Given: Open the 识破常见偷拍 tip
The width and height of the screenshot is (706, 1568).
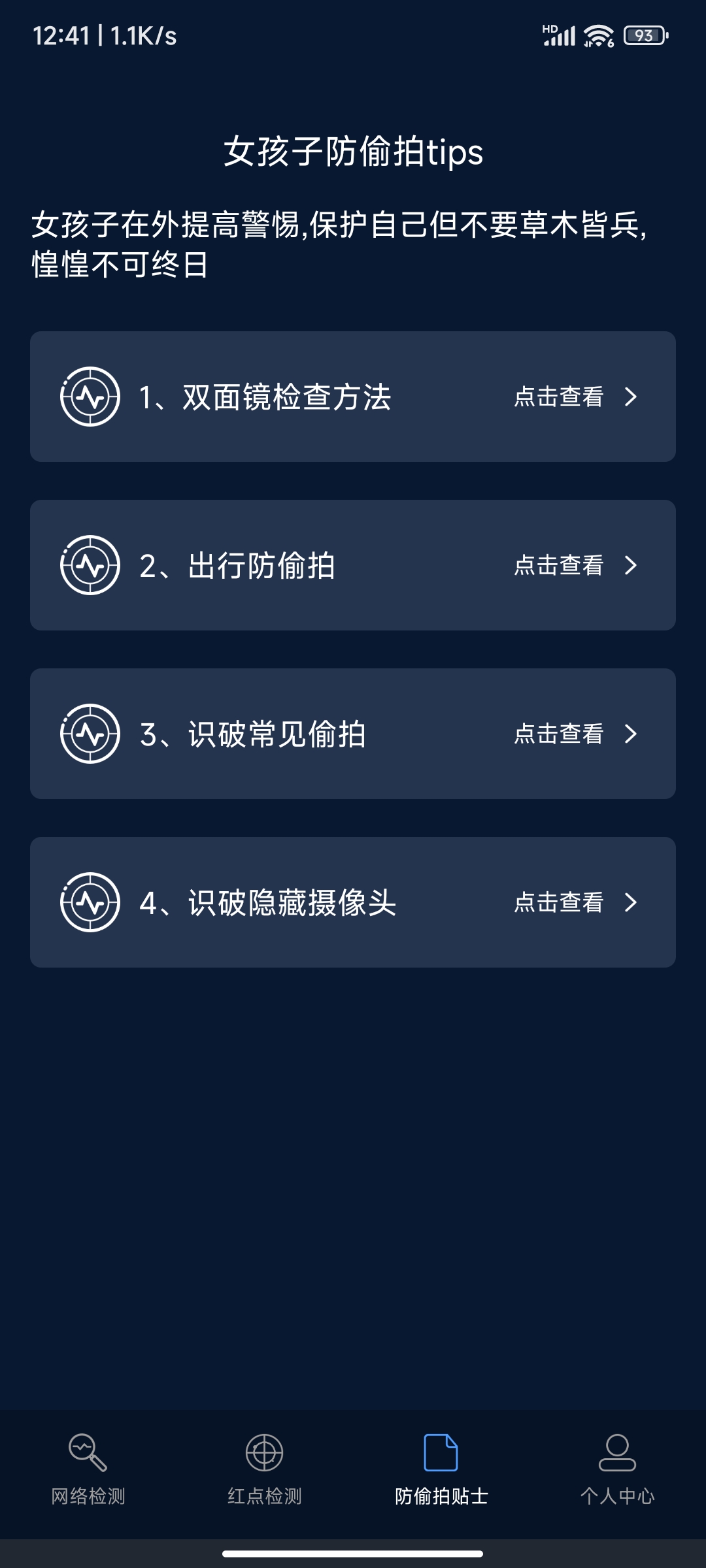Looking at the screenshot, I should pyautogui.click(x=353, y=734).
